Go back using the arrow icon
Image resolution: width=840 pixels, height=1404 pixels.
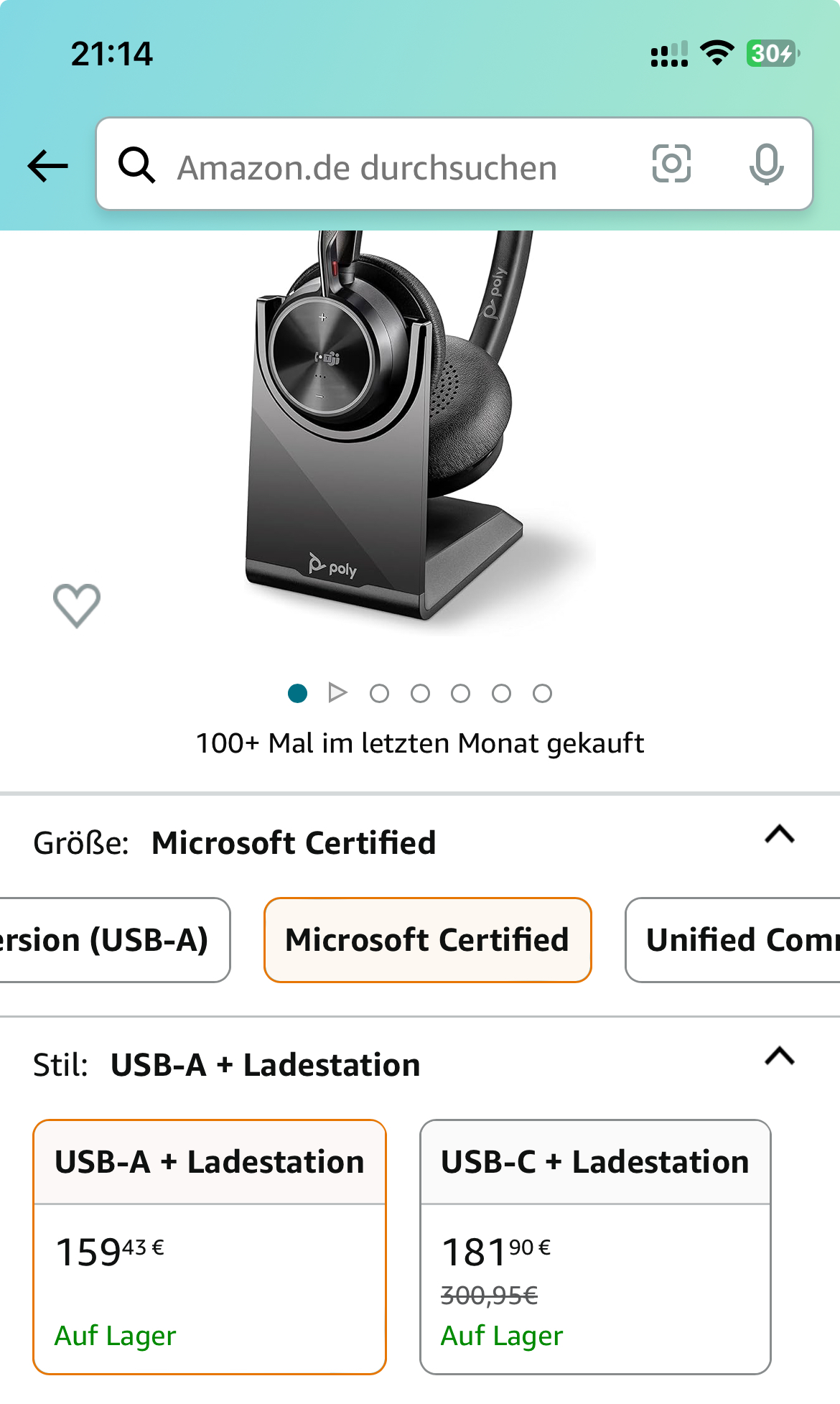[47, 166]
